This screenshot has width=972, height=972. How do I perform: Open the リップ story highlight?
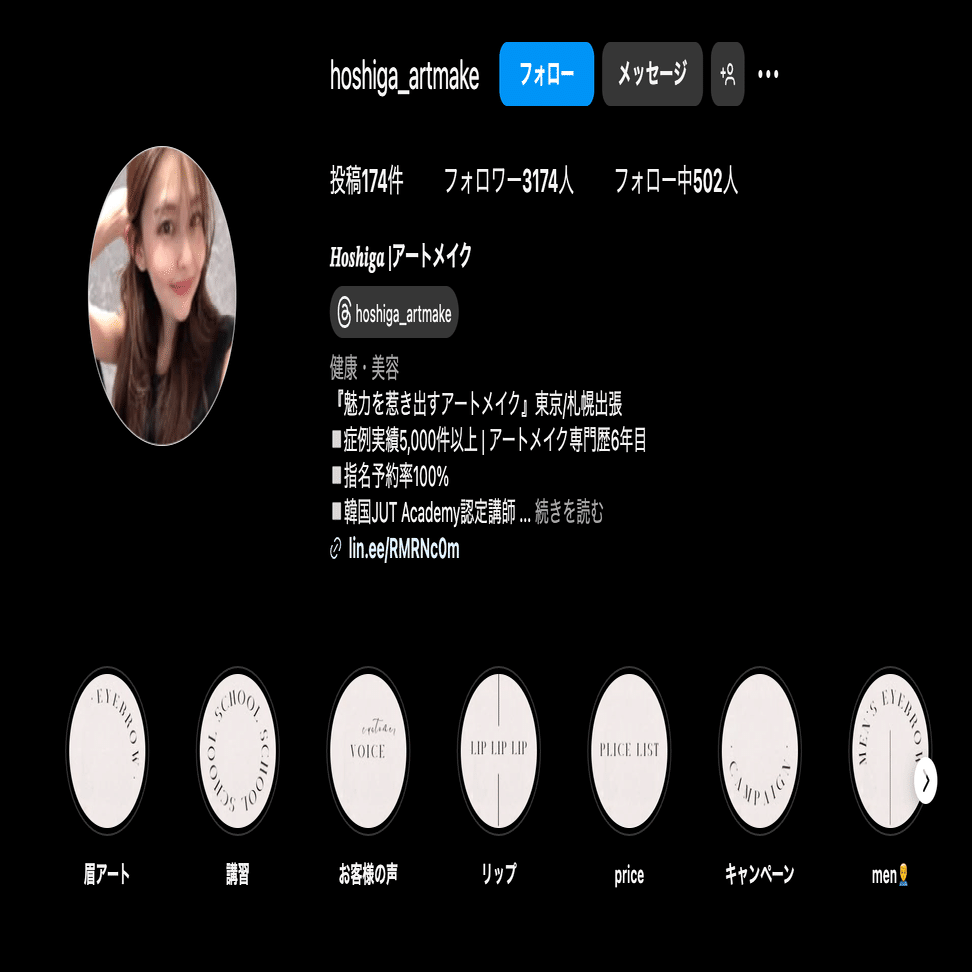pyautogui.click(x=498, y=750)
